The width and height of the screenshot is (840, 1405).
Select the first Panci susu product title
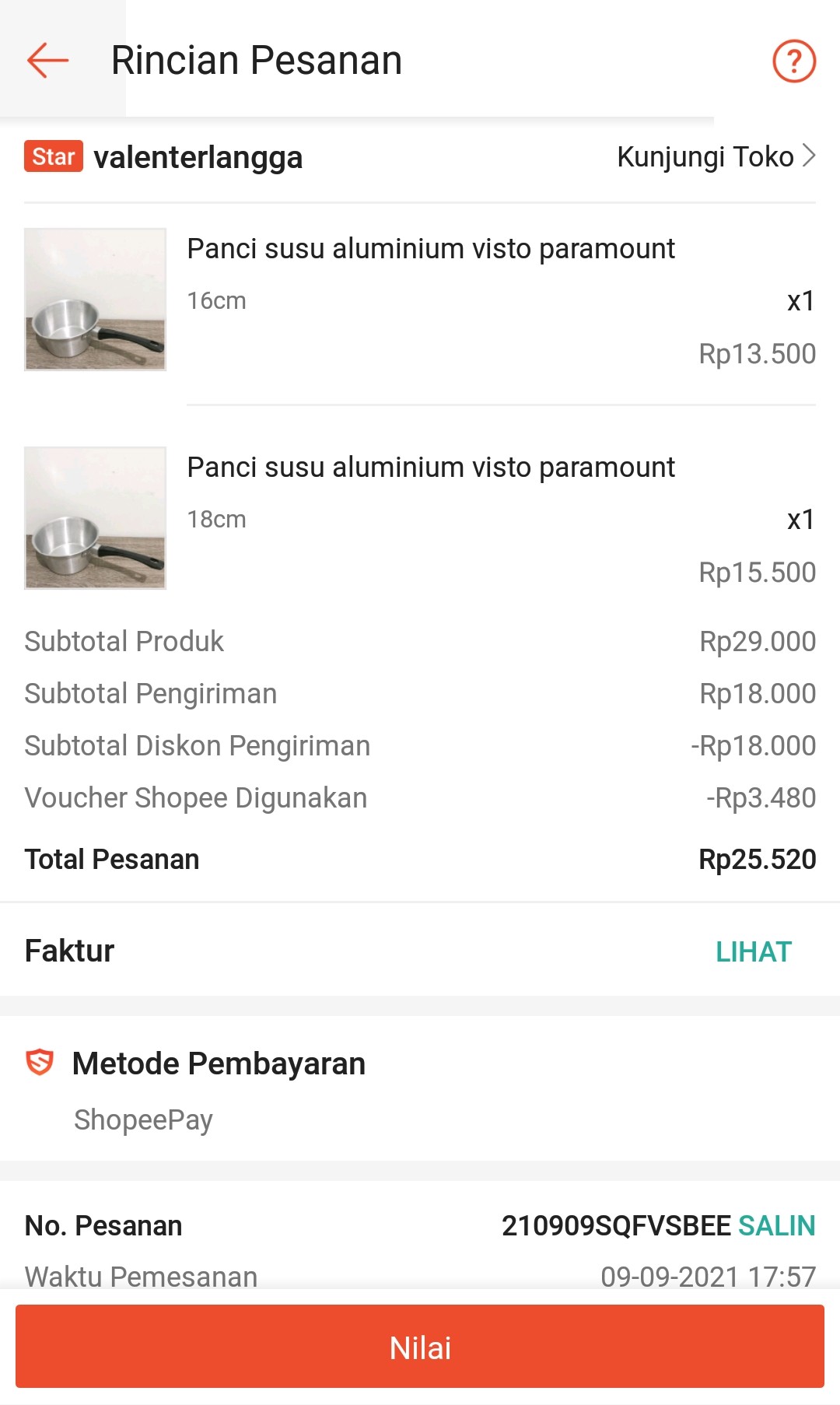(430, 249)
